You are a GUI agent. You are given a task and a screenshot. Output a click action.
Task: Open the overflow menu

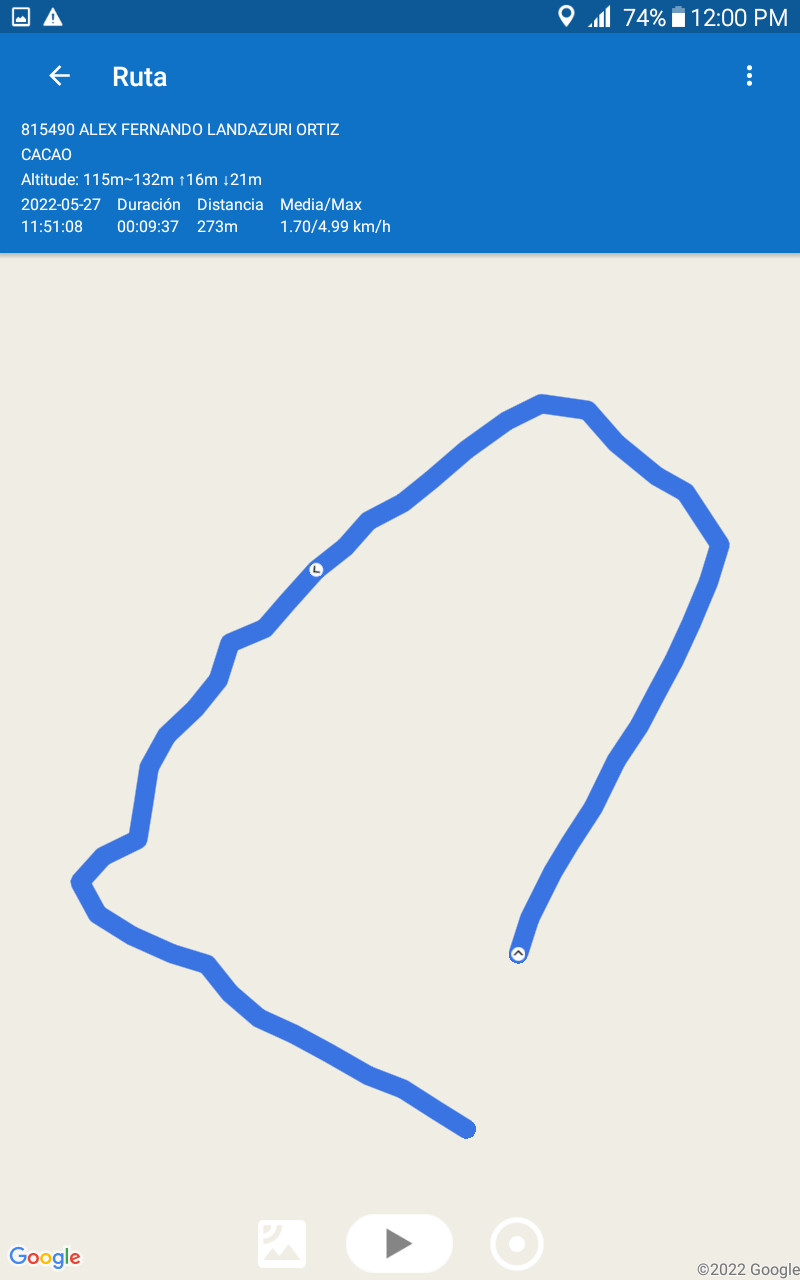click(749, 76)
